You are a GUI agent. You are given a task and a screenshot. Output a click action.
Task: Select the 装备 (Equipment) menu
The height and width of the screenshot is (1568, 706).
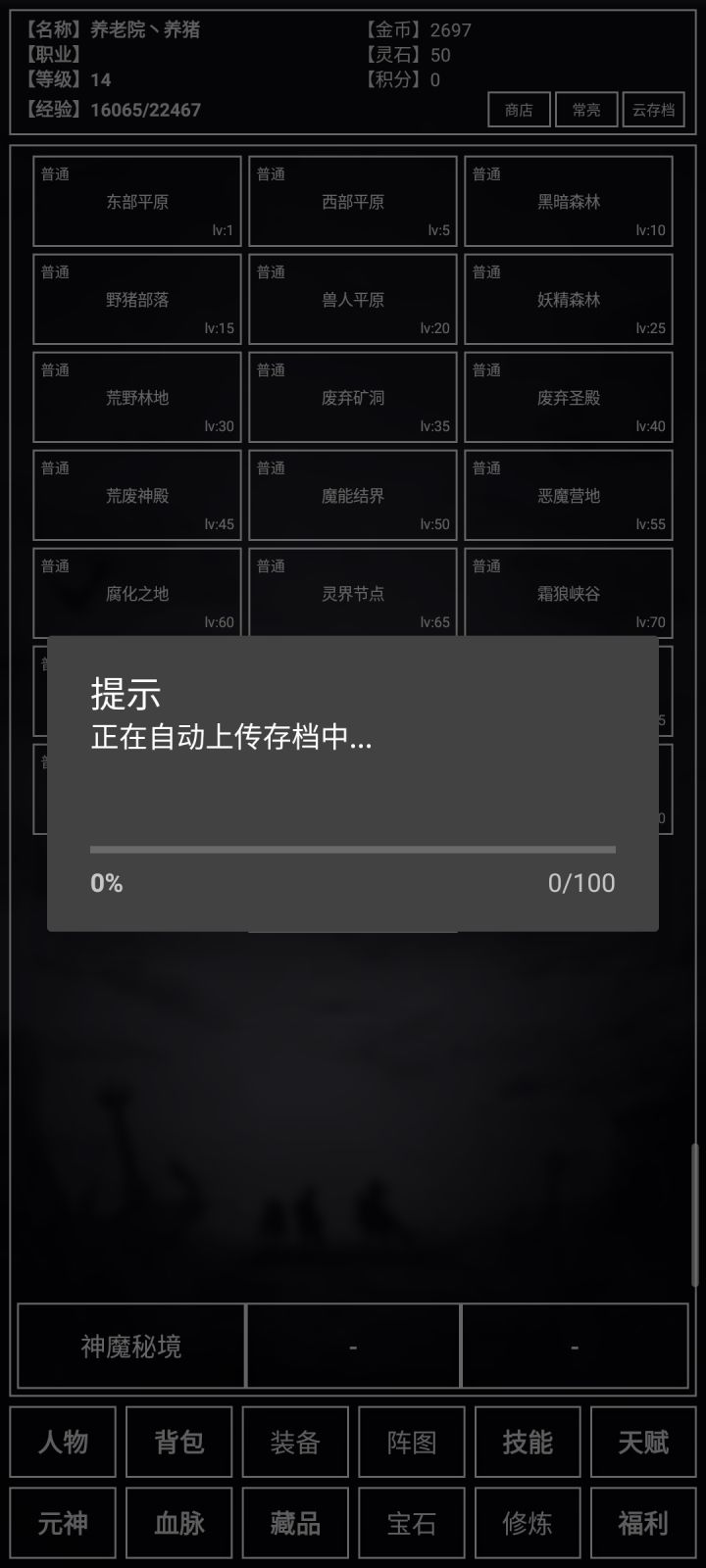(294, 1443)
